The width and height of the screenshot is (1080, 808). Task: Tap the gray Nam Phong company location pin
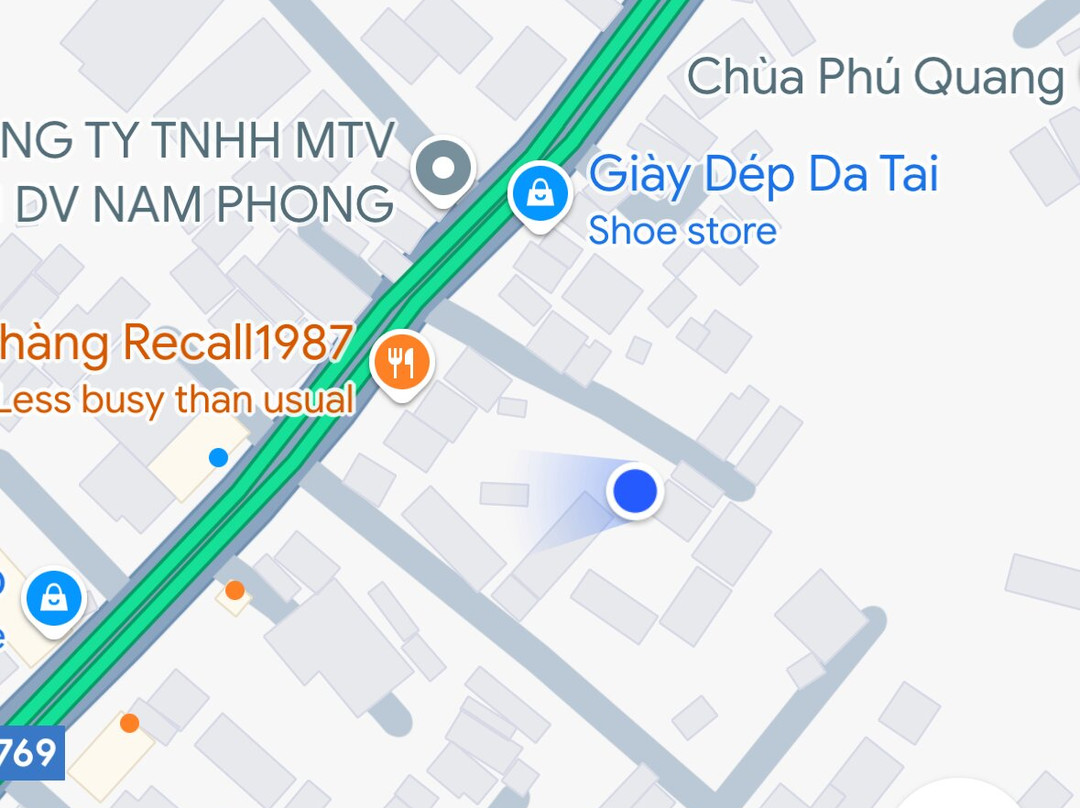pyautogui.click(x=443, y=167)
